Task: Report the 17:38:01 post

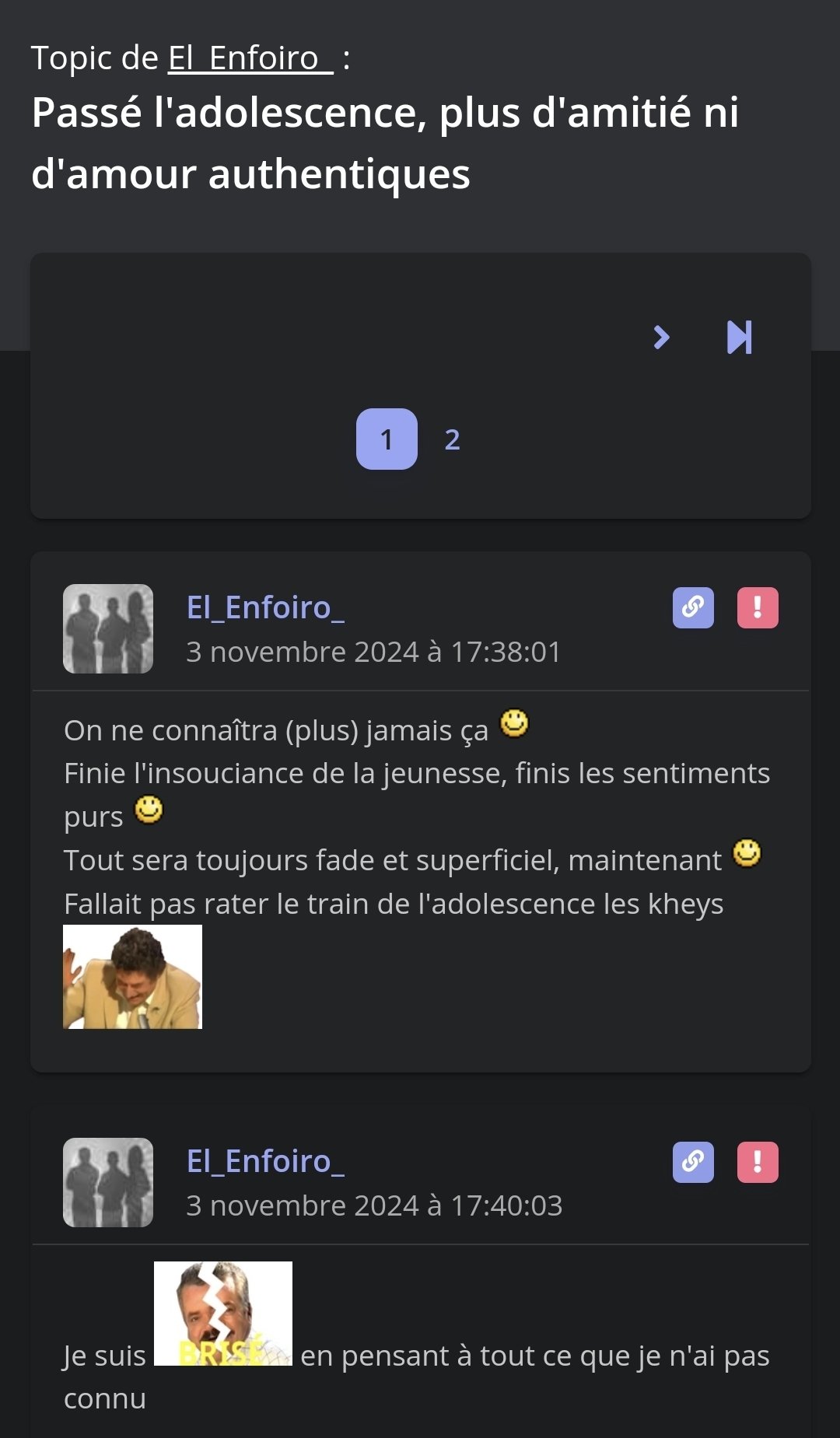Action: [758, 607]
